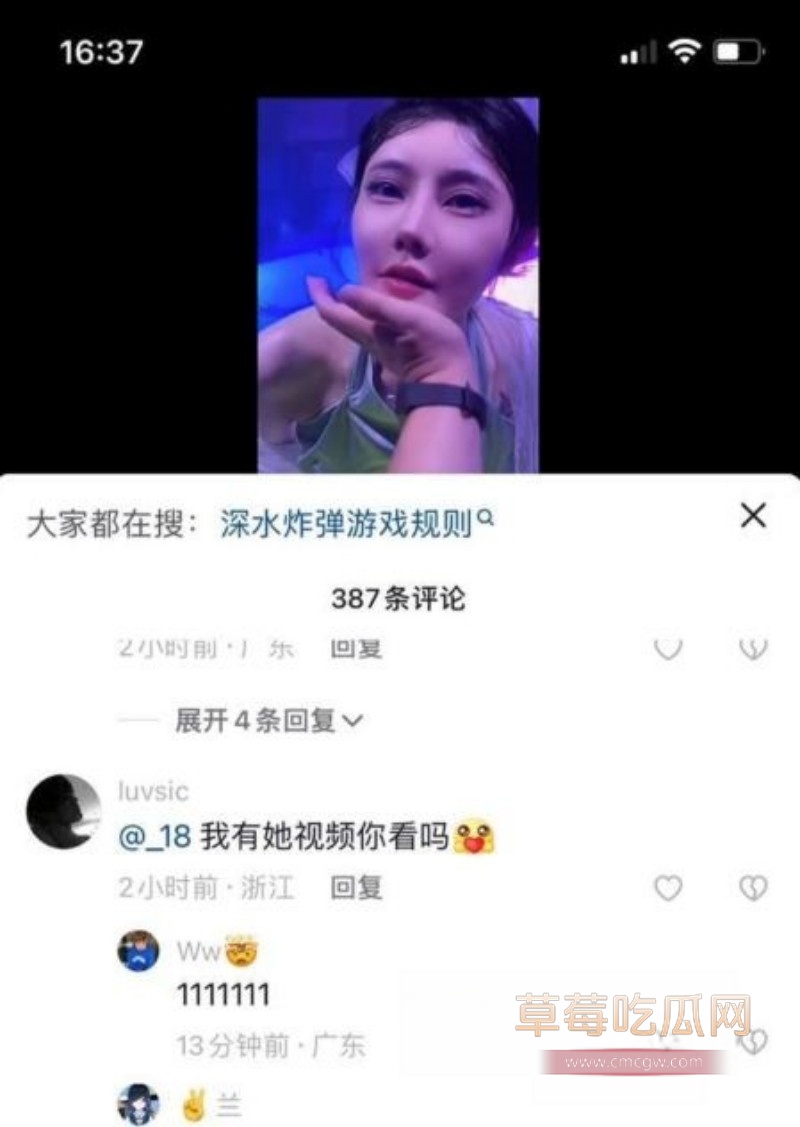This screenshot has height=1127, width=800.
Task: Close the comments panel
Action: [752, 516]
